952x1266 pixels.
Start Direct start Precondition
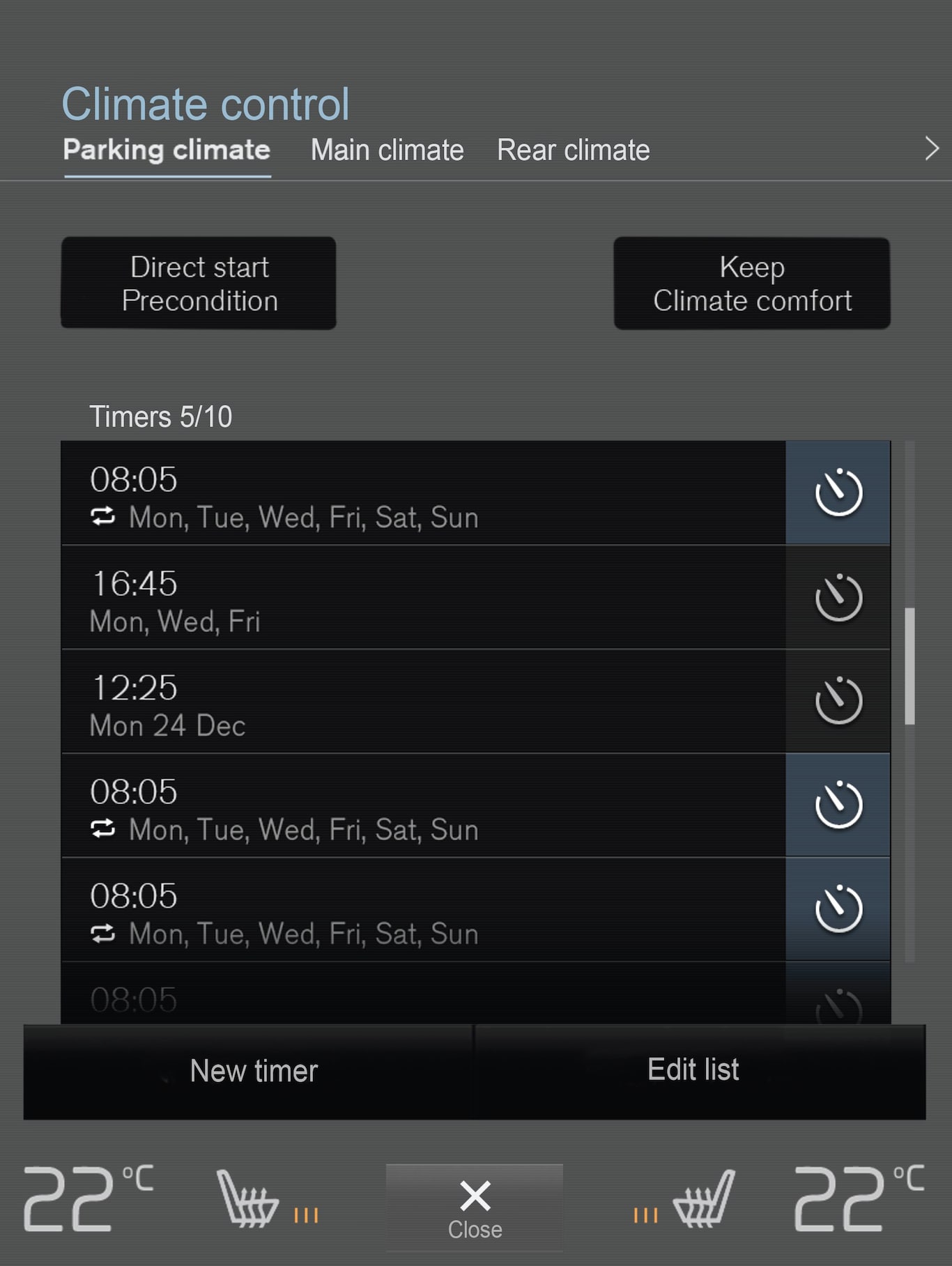[x=199, y=284]
